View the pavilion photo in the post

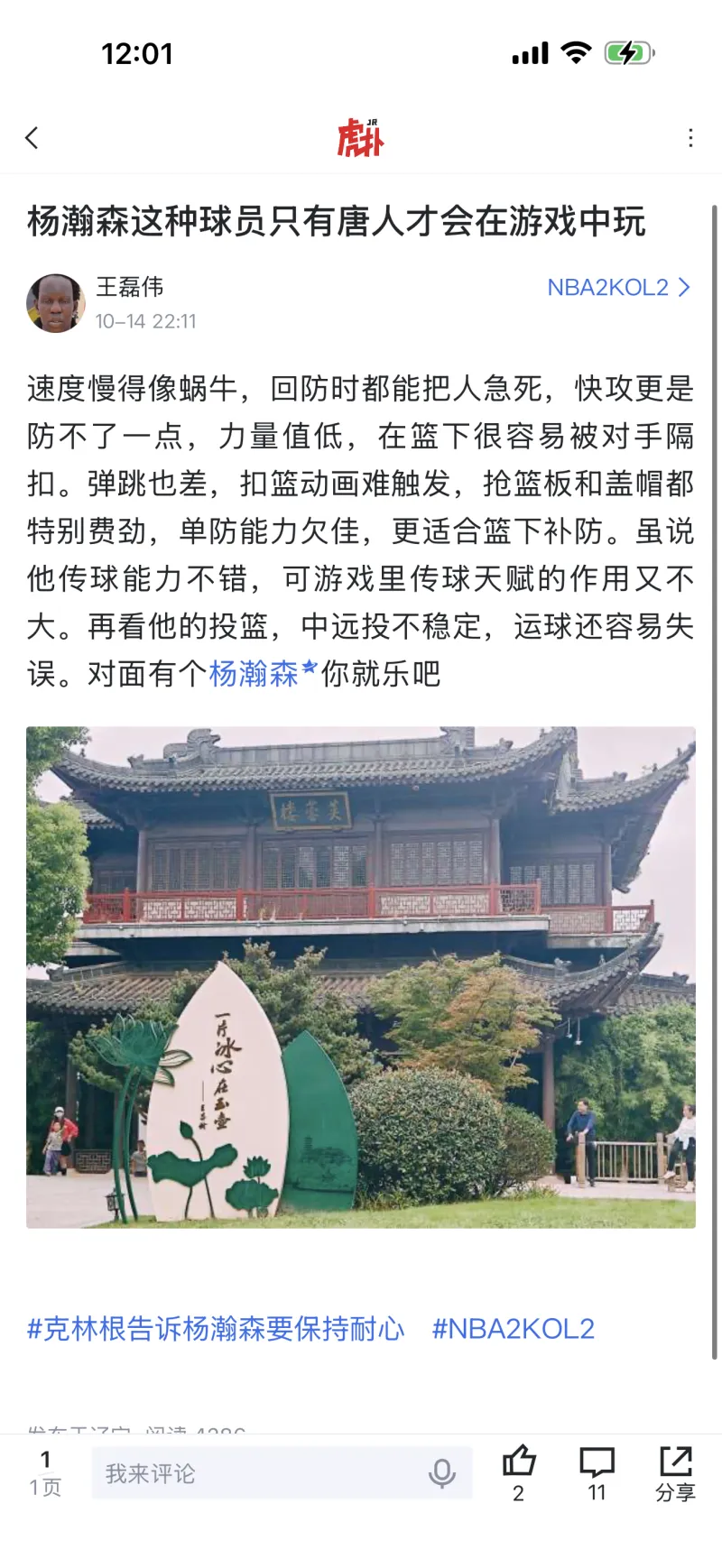[361, 977]
